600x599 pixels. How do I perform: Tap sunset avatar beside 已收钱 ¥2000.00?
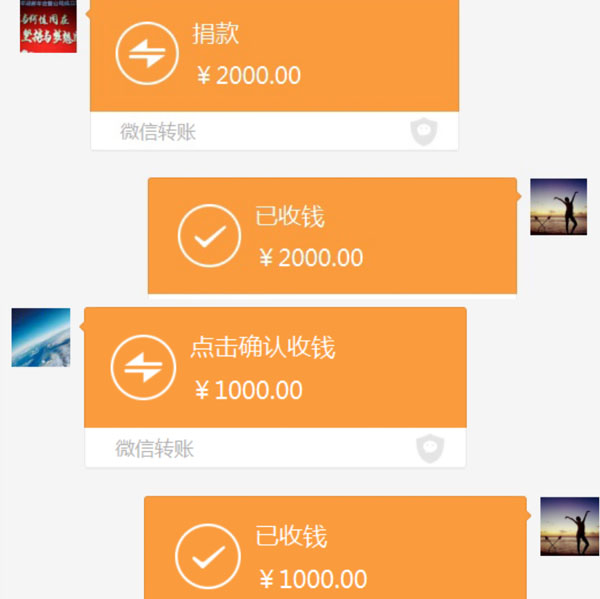tap(558, 207)
